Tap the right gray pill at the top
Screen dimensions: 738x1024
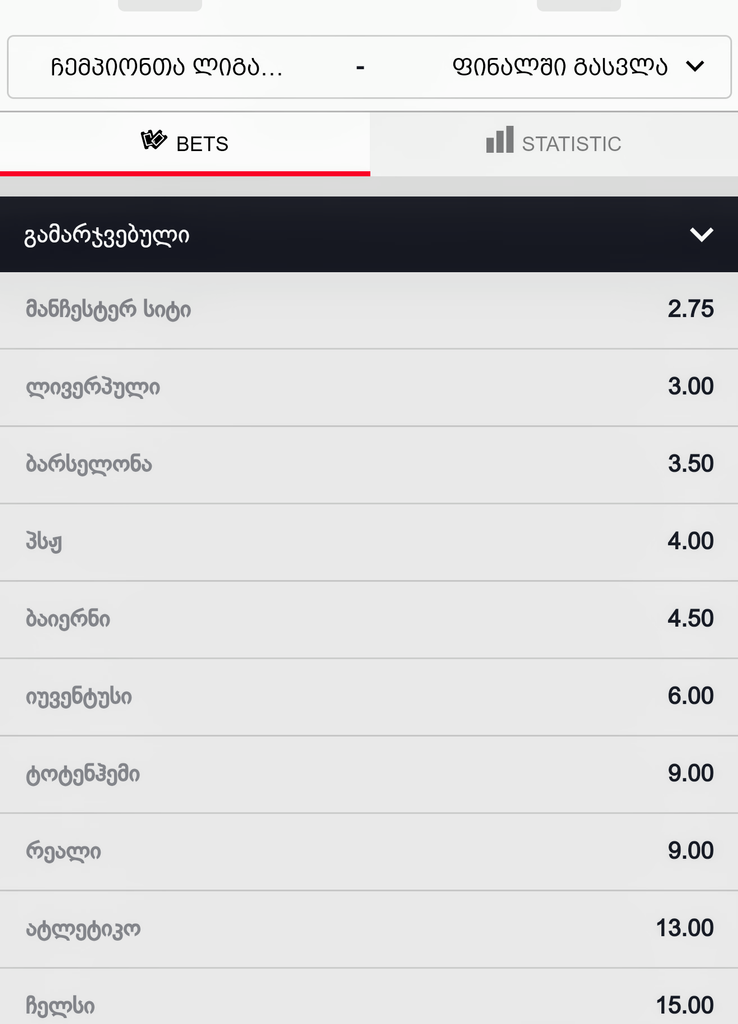[578, 5]
